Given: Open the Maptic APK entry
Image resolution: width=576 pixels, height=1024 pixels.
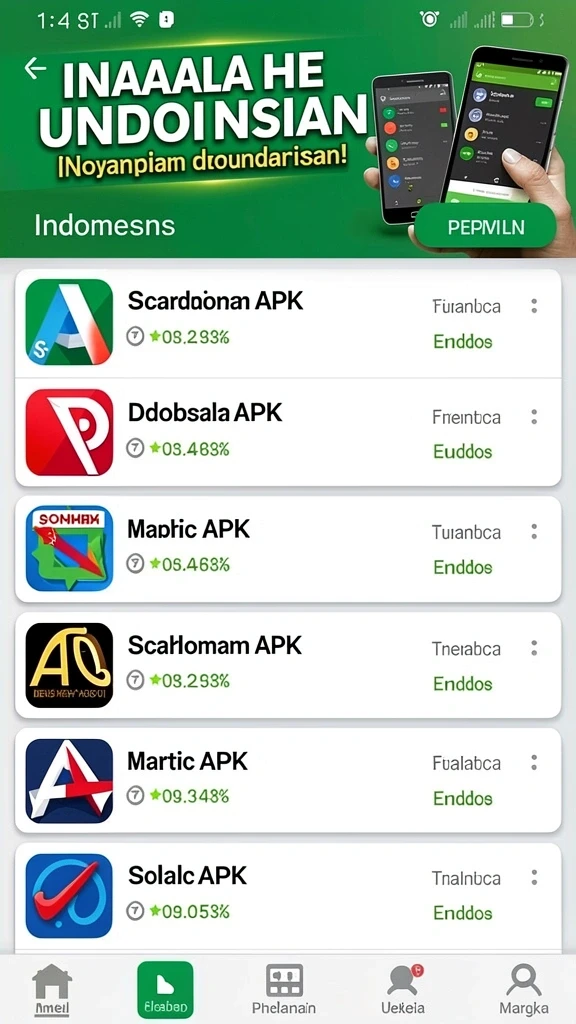Looking at the screenshot, I should click(288, 549).
